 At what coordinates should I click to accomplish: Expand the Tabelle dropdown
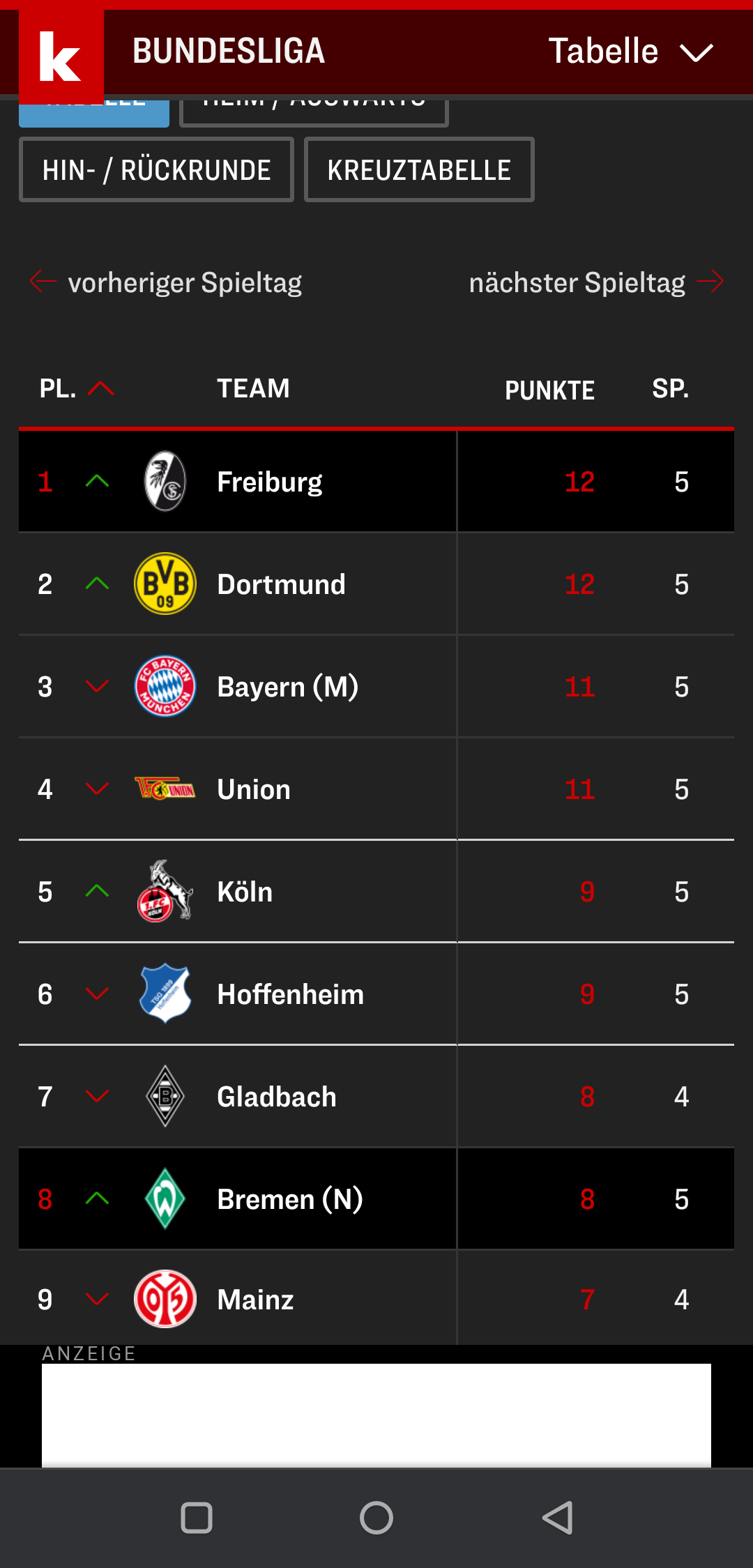631,52
